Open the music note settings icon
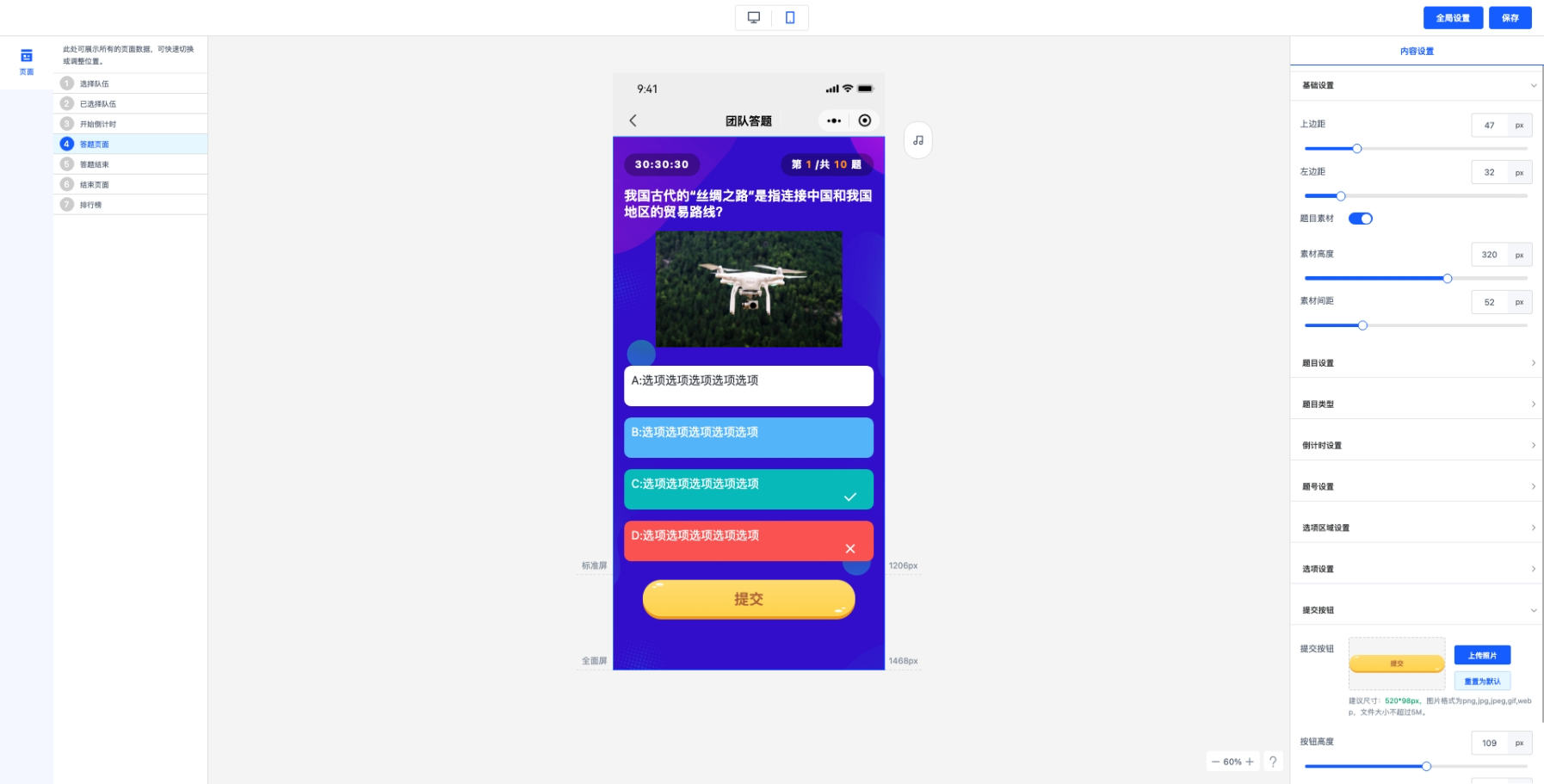 click(918, 140)
